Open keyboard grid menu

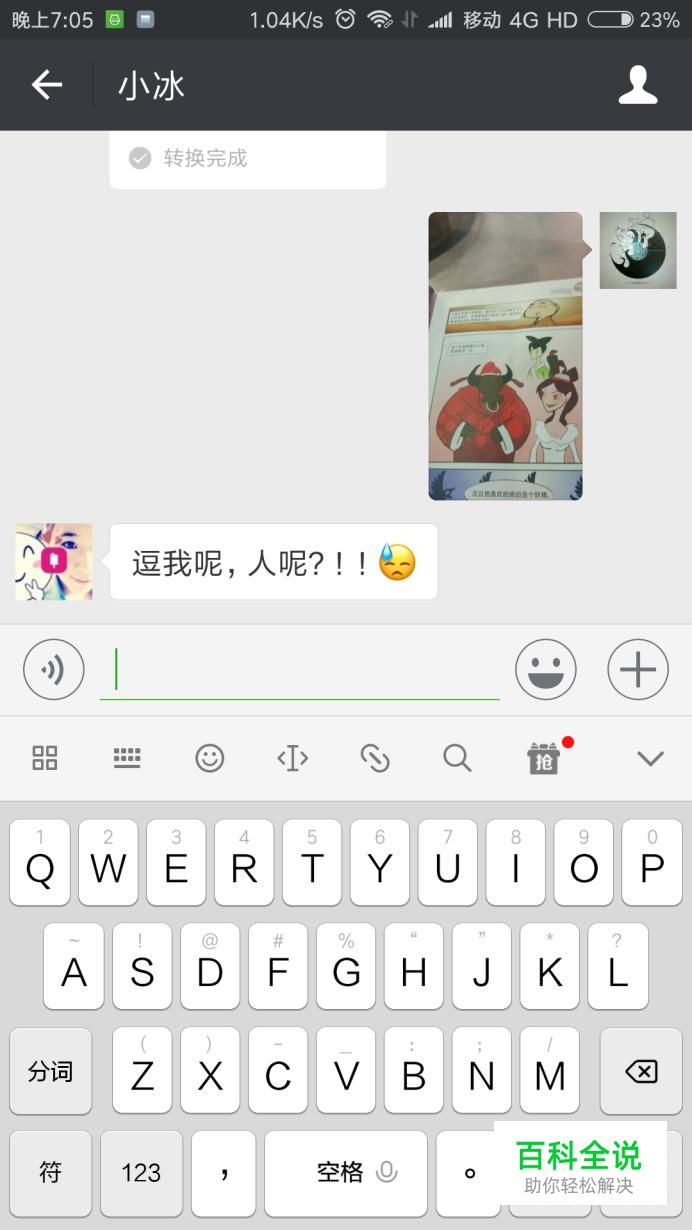(x=45, y=758)
